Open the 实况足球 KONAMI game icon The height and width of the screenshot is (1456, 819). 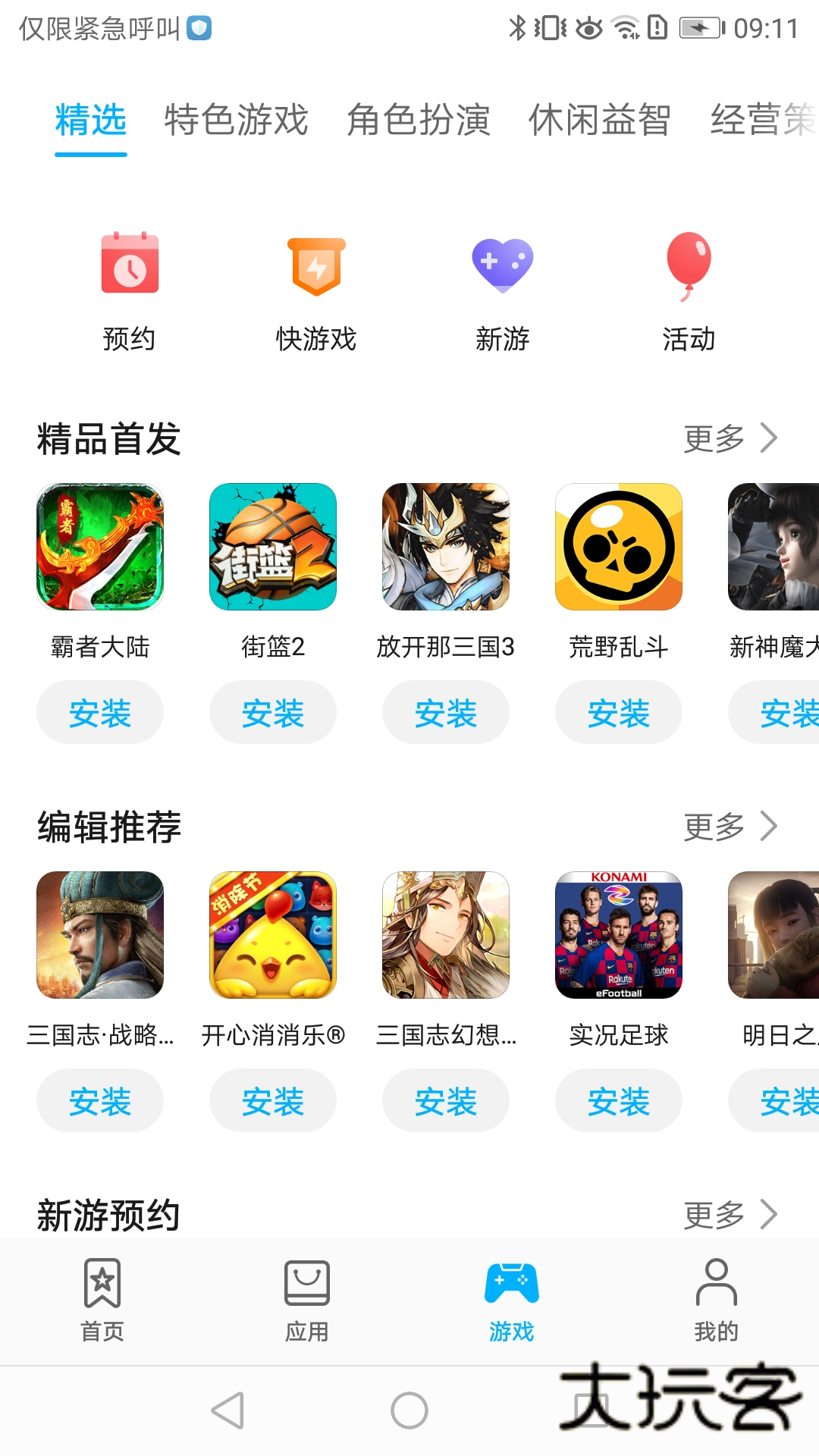619,936
